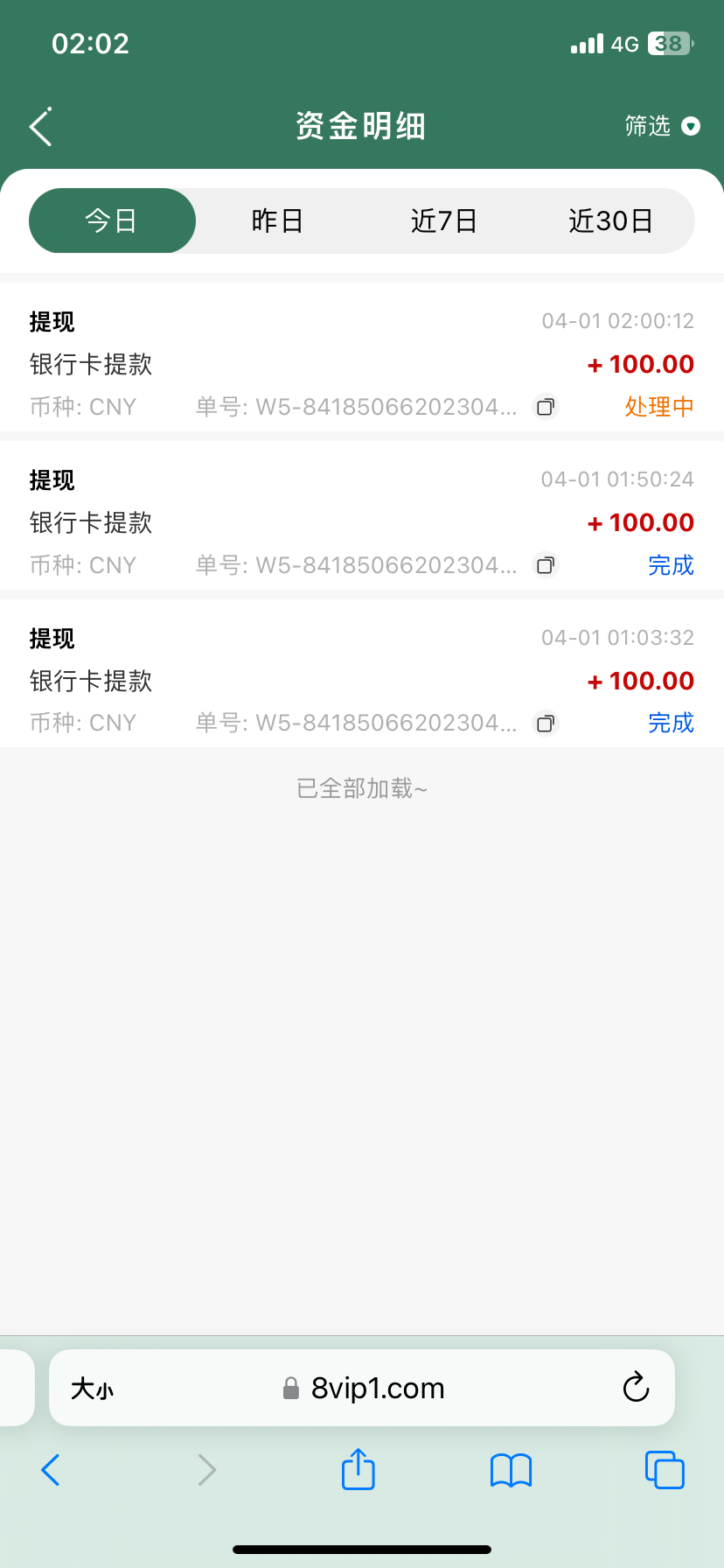
Task: Tap the 处理中 status link
Action: click(x=659, y=407)
